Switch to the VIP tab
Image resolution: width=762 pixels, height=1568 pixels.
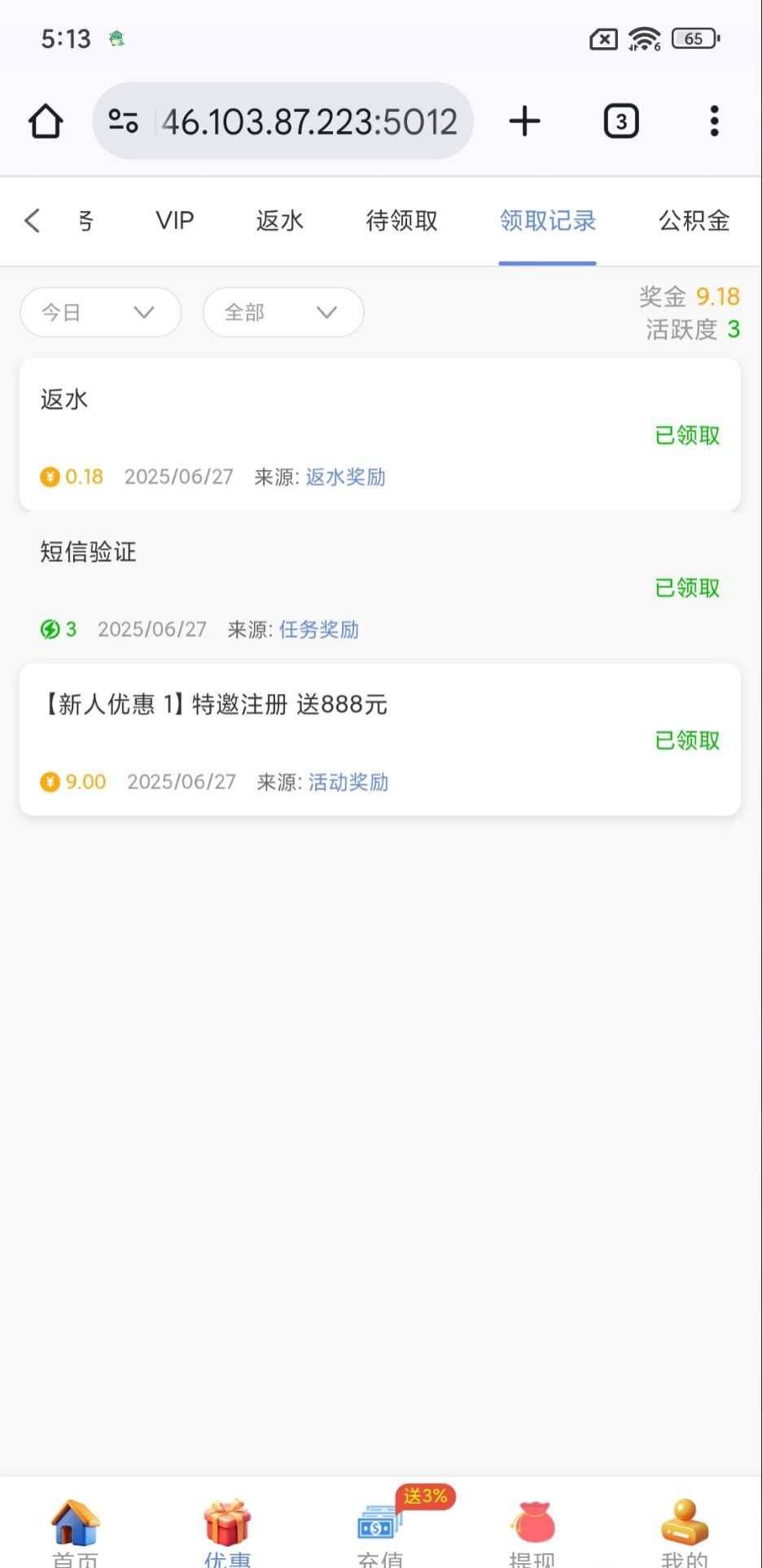[174, 221]
